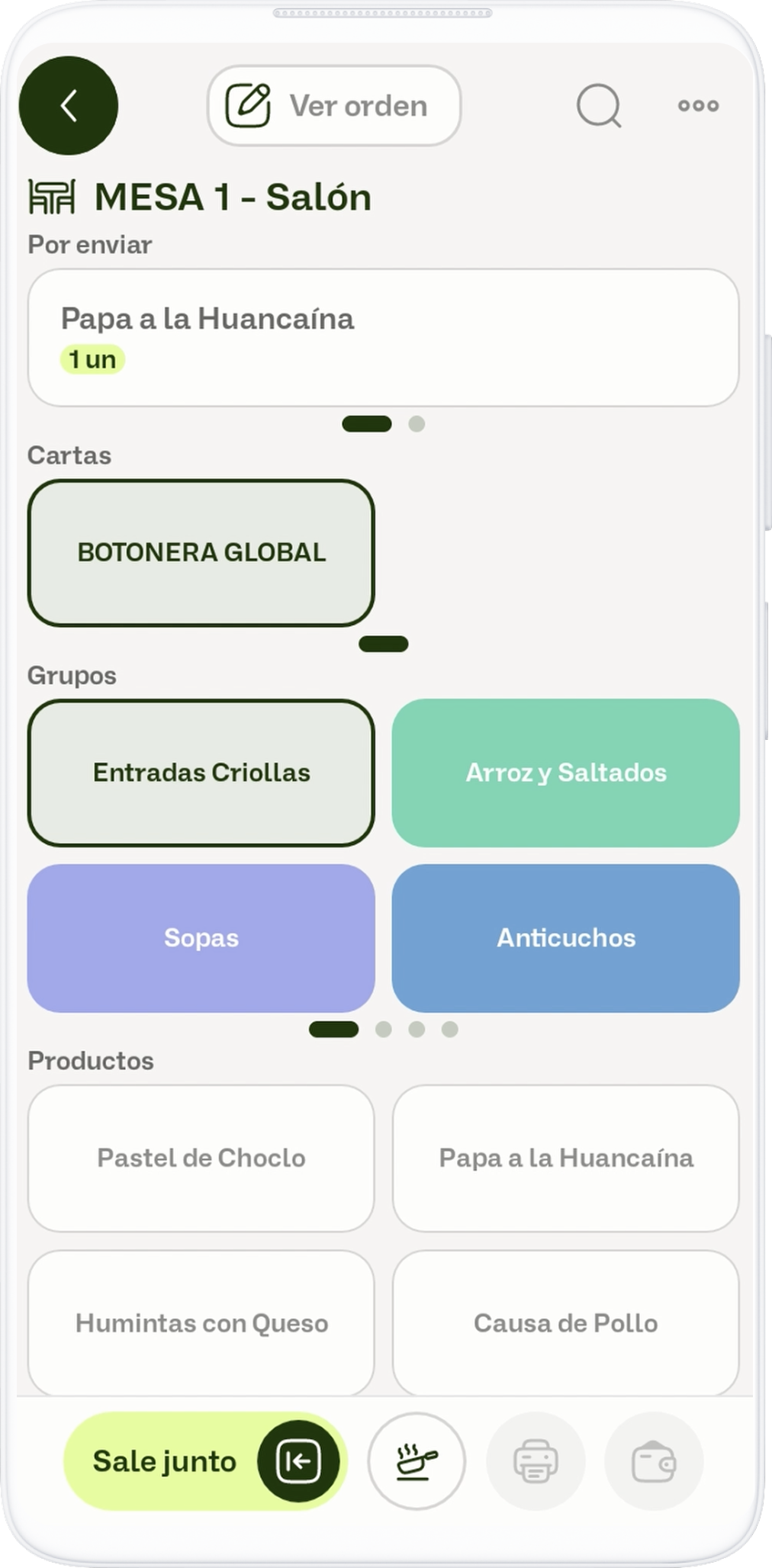Send the order to kitchen with the pan icon
The height and width of the screenshot is (1568, 772).
[417, 1461]
